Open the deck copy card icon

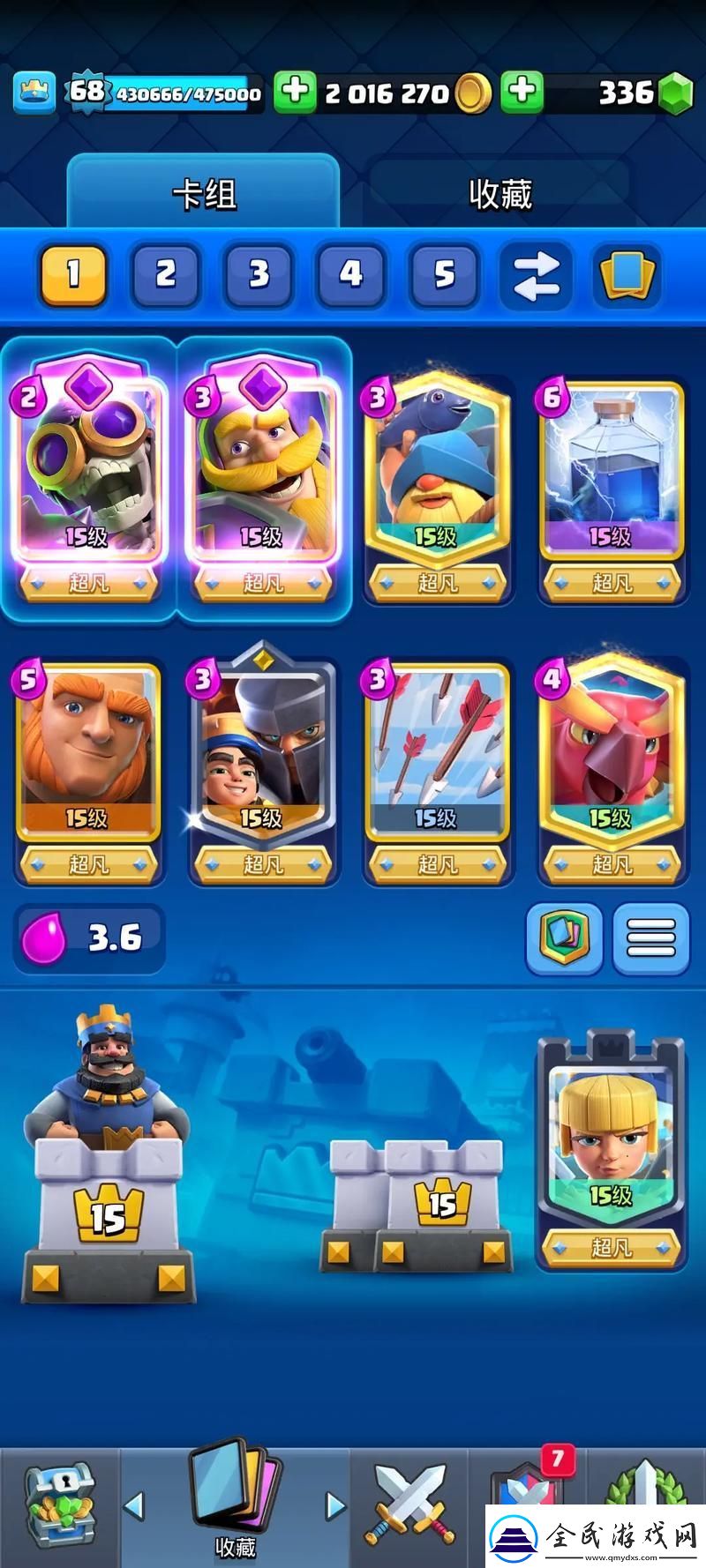click(x=627, y=275)
